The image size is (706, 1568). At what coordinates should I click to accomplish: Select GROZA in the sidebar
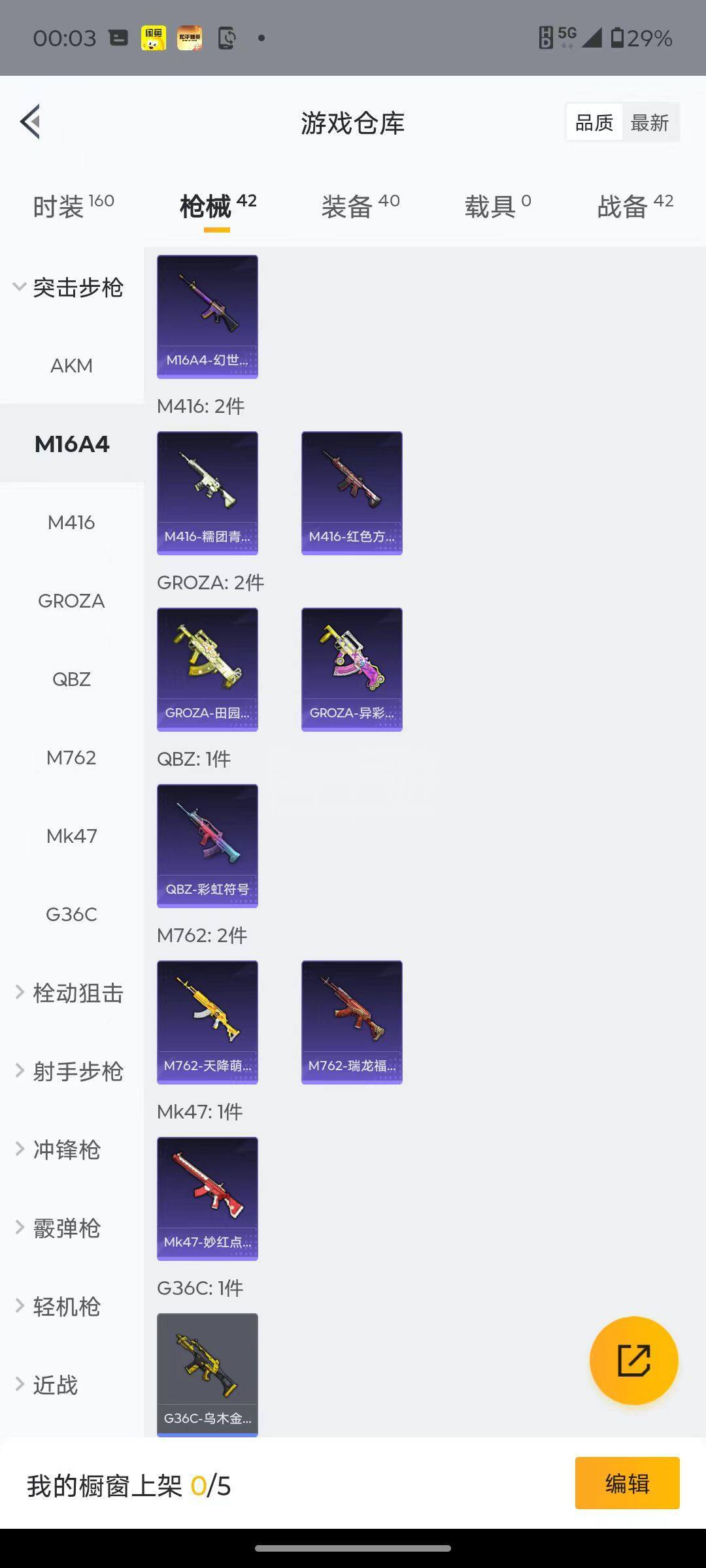click(x=71, y=600)
